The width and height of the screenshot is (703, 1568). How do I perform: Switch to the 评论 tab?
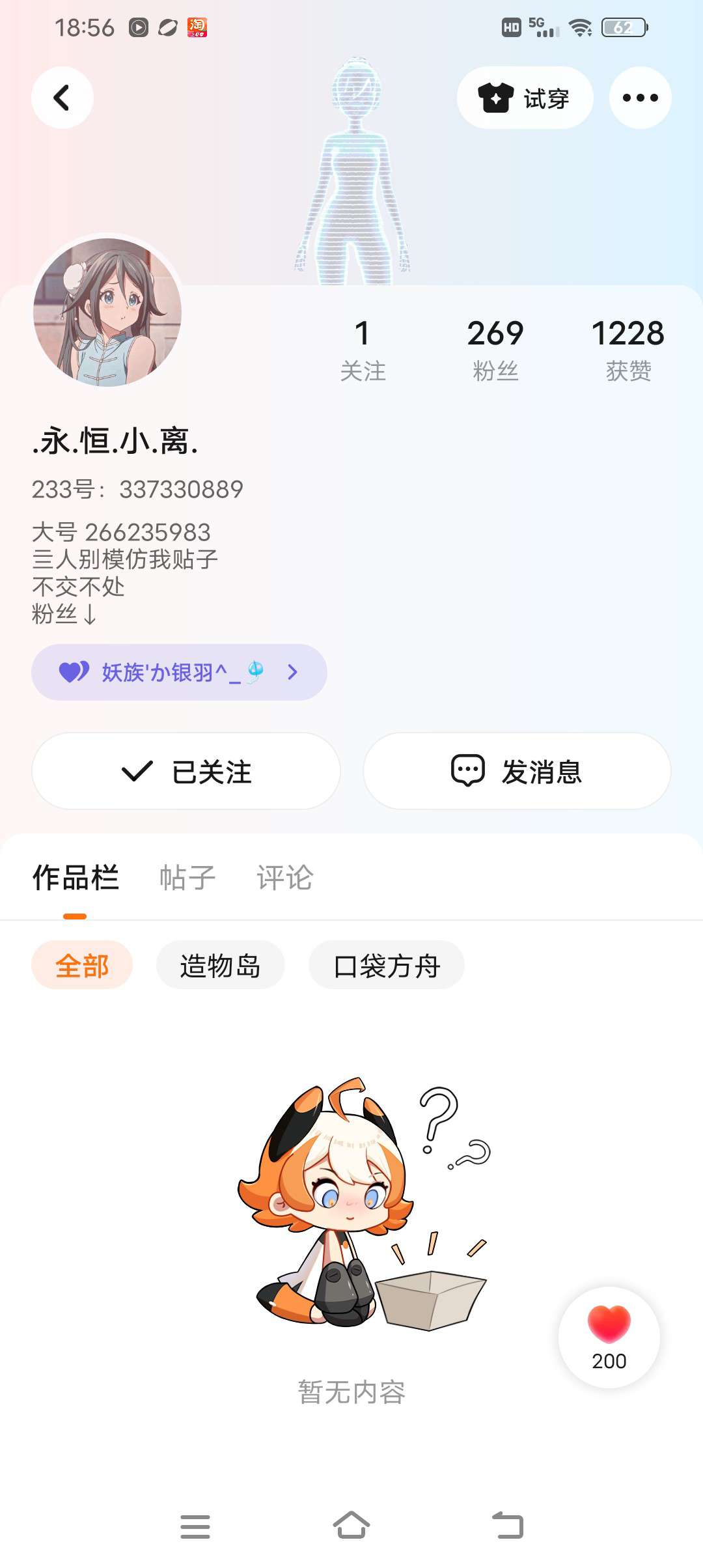[284, 878]
